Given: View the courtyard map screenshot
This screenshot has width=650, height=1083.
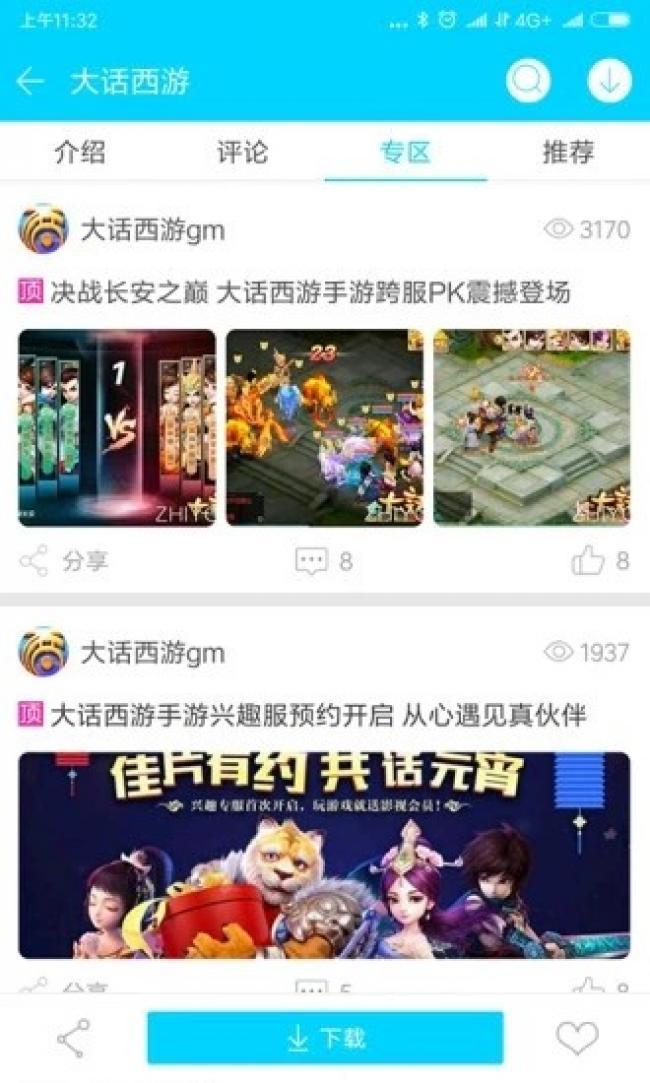Looking at the screenshot, I should click(531, 427).
